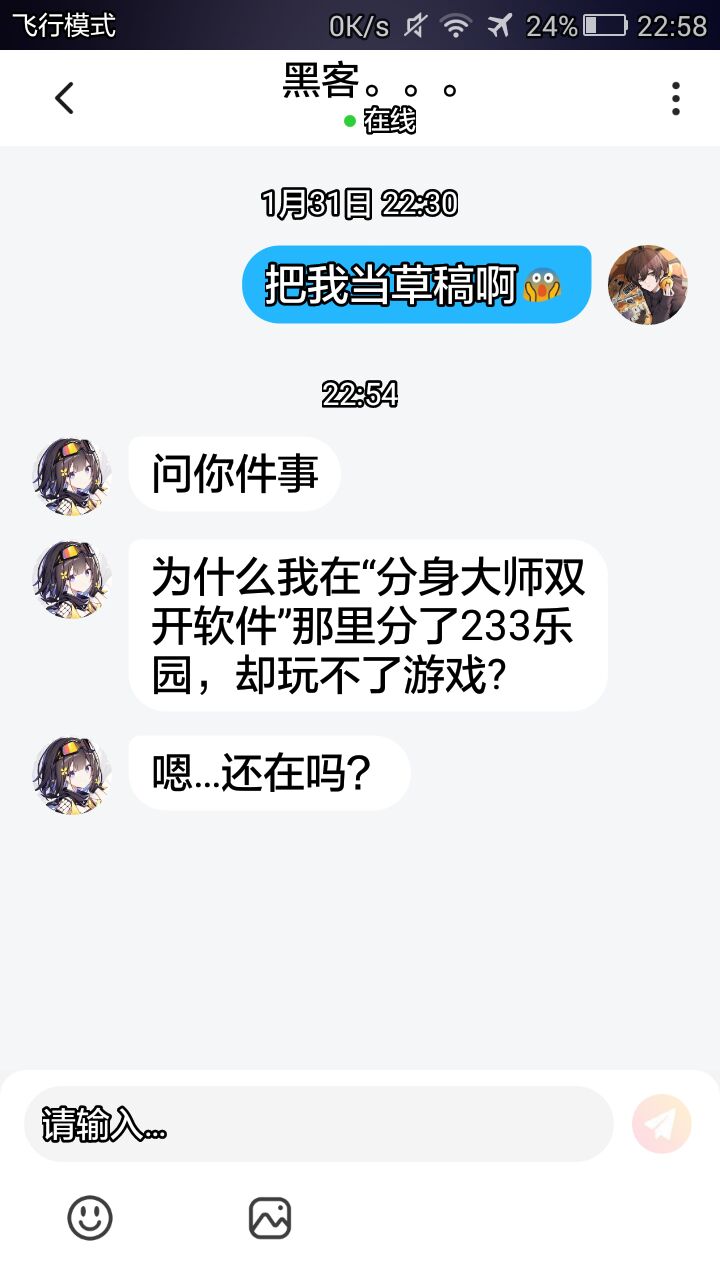Open sender's avatar beside 问你件事

click(x=72, y=475)
